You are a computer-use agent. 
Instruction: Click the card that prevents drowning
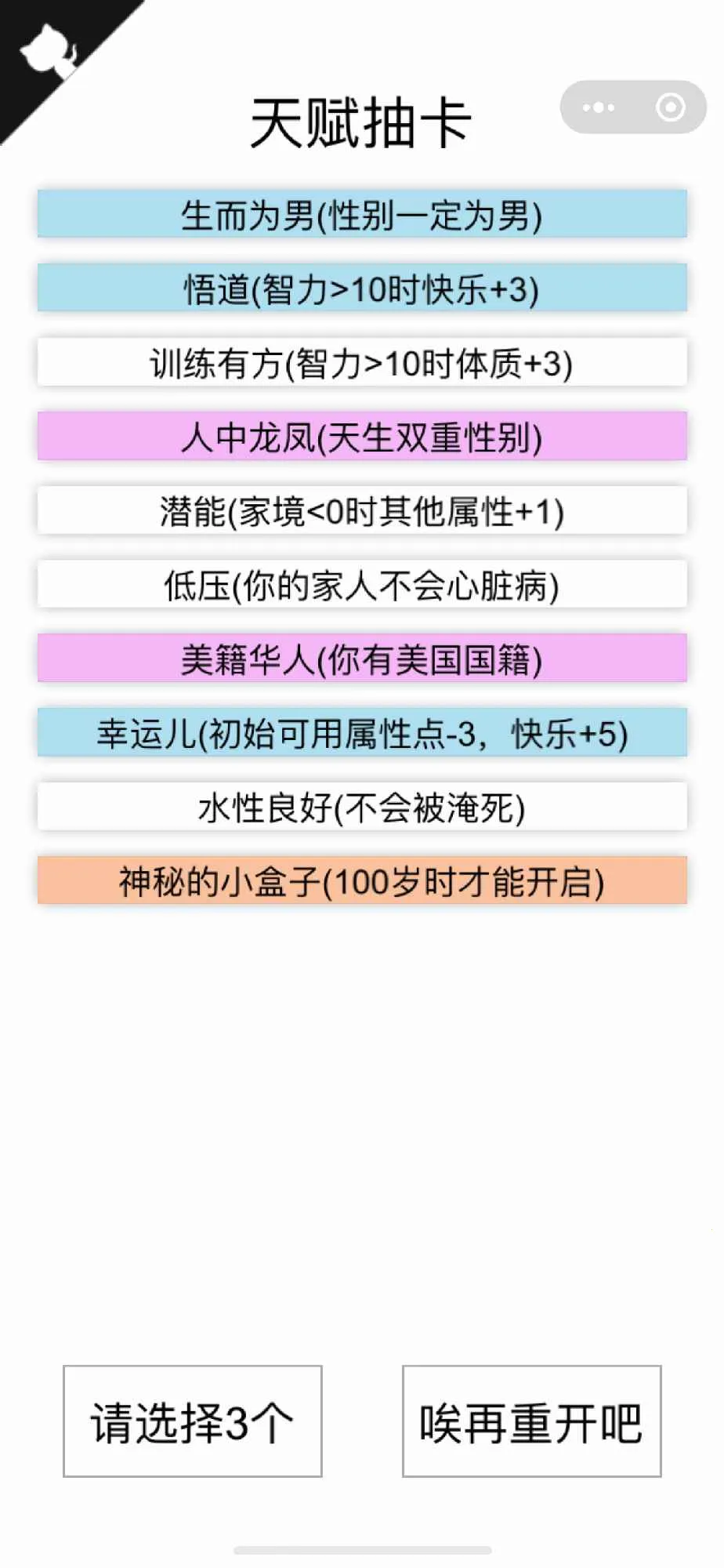click(362, 807)
